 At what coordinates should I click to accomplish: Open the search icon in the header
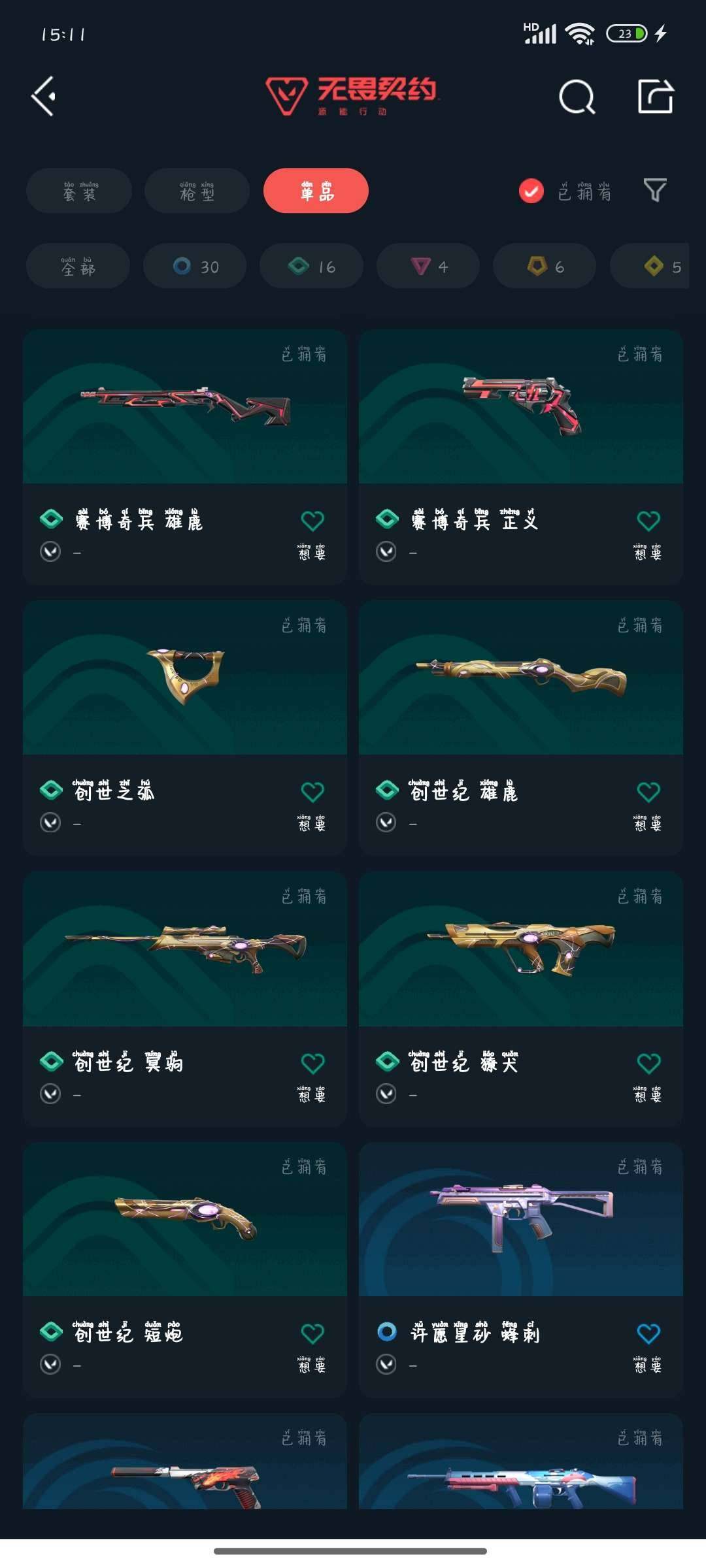(577, 97)
